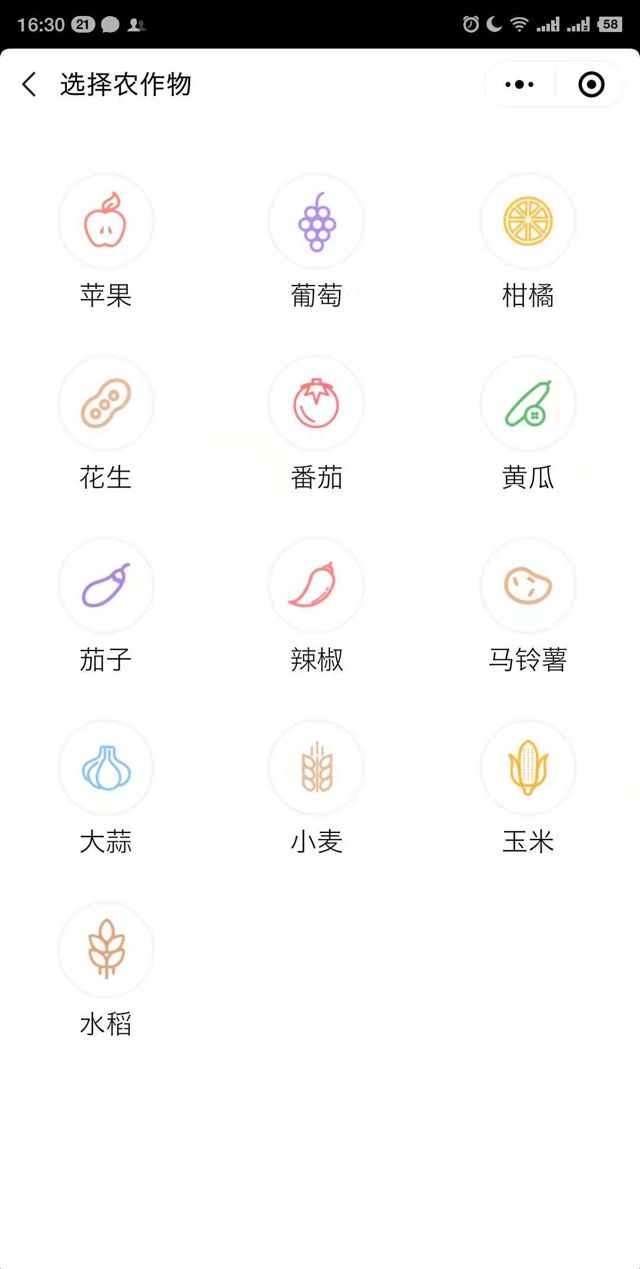Viewport: 640px width, 1269px height.
Task: Open the mini program more options menu
Action: tap(519, 85)
